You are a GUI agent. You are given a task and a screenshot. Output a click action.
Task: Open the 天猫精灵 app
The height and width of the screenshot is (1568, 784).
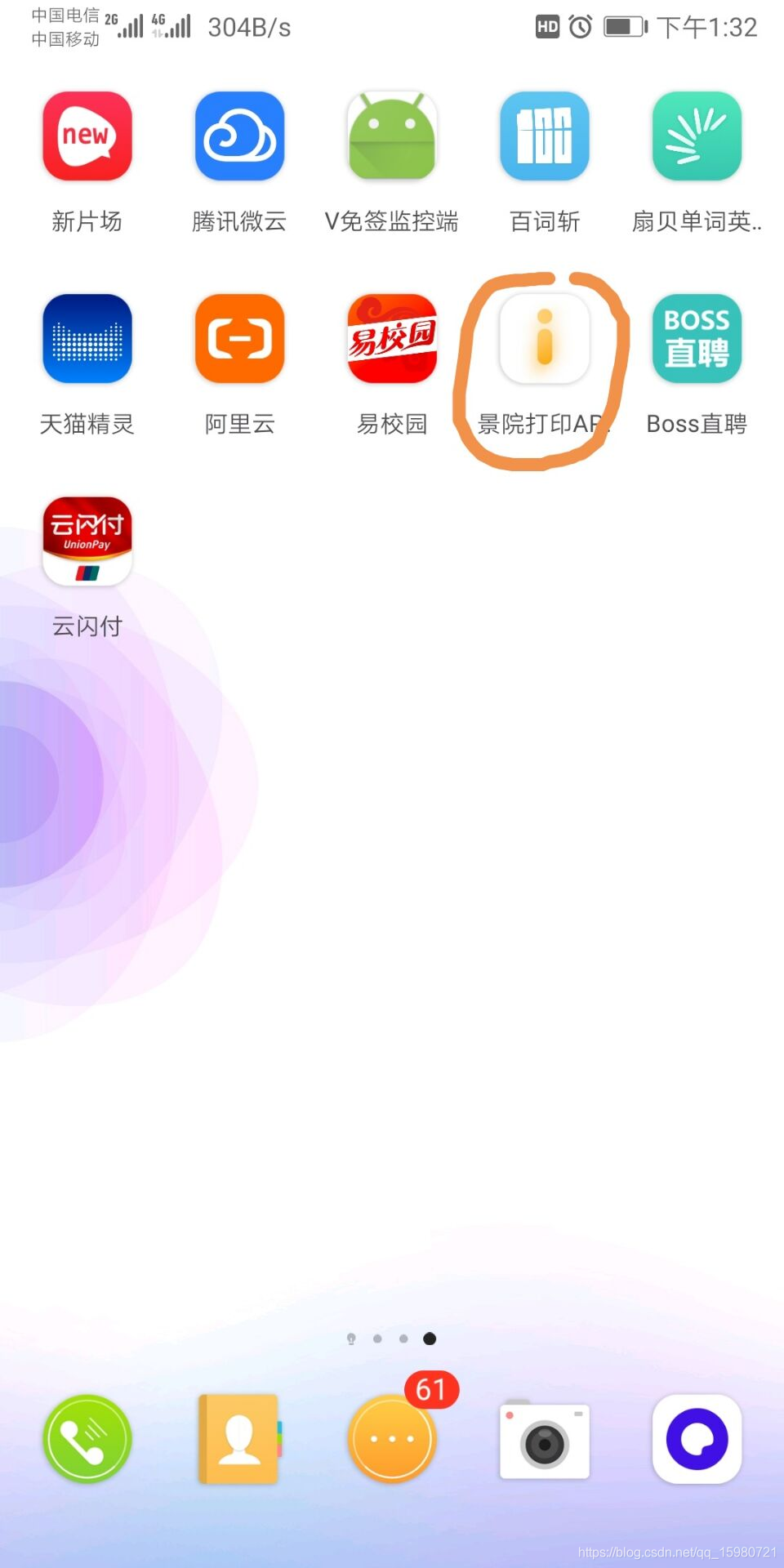point(87,339)
